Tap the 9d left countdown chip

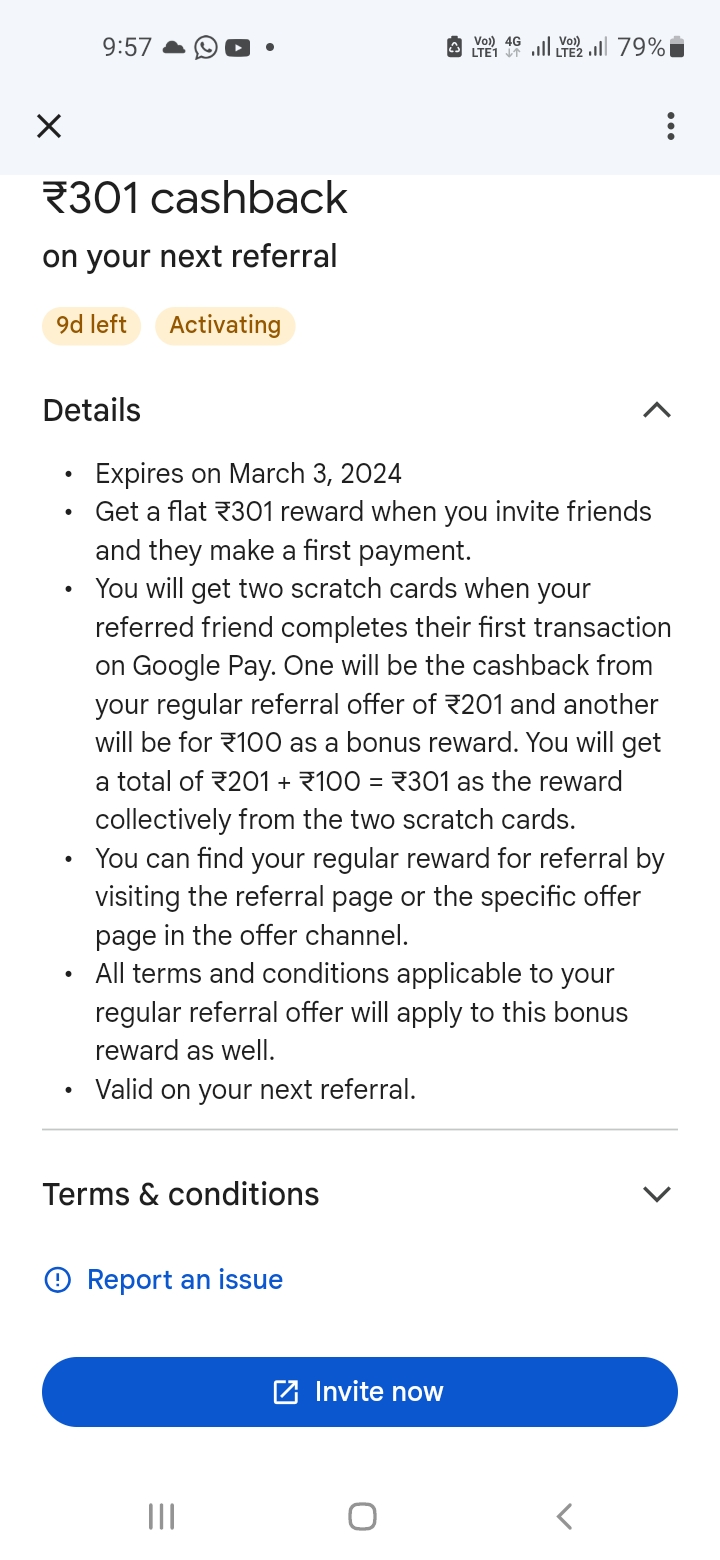(91, 325)
